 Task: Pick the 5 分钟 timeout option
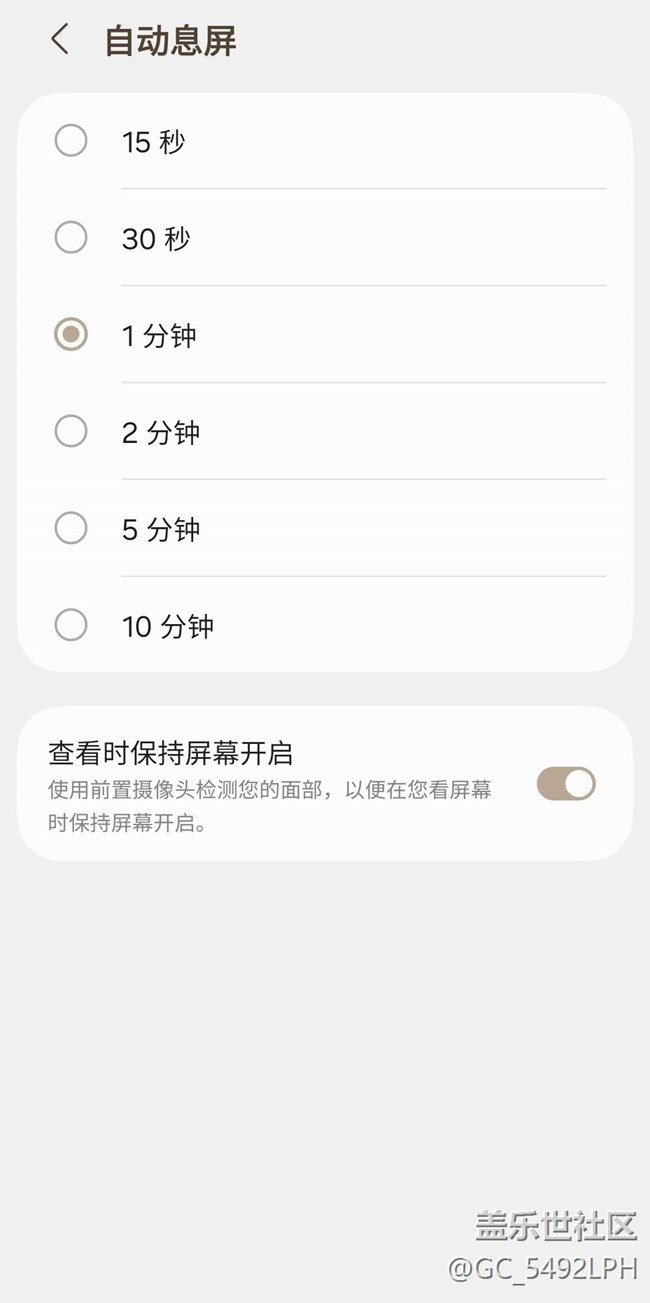click(x=71, y=528)
